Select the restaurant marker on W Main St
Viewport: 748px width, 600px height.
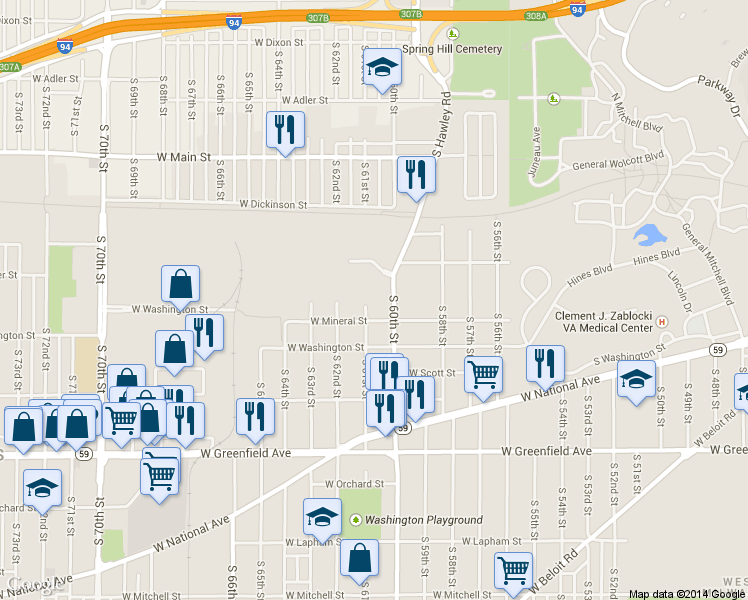pos(285,130)
